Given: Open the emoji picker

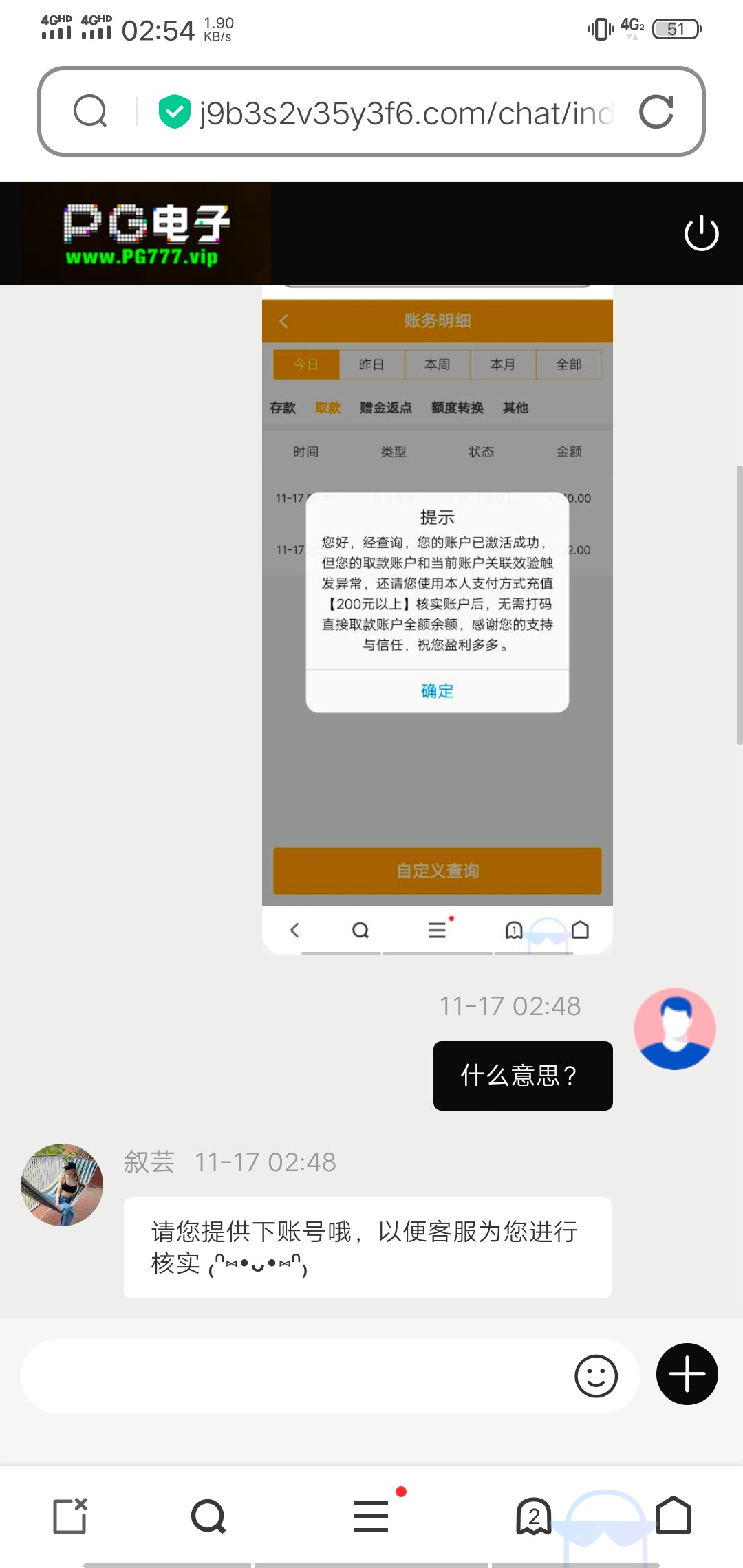Looking at the screenshot, I should pyautogui.click(x=596, y=1376).
